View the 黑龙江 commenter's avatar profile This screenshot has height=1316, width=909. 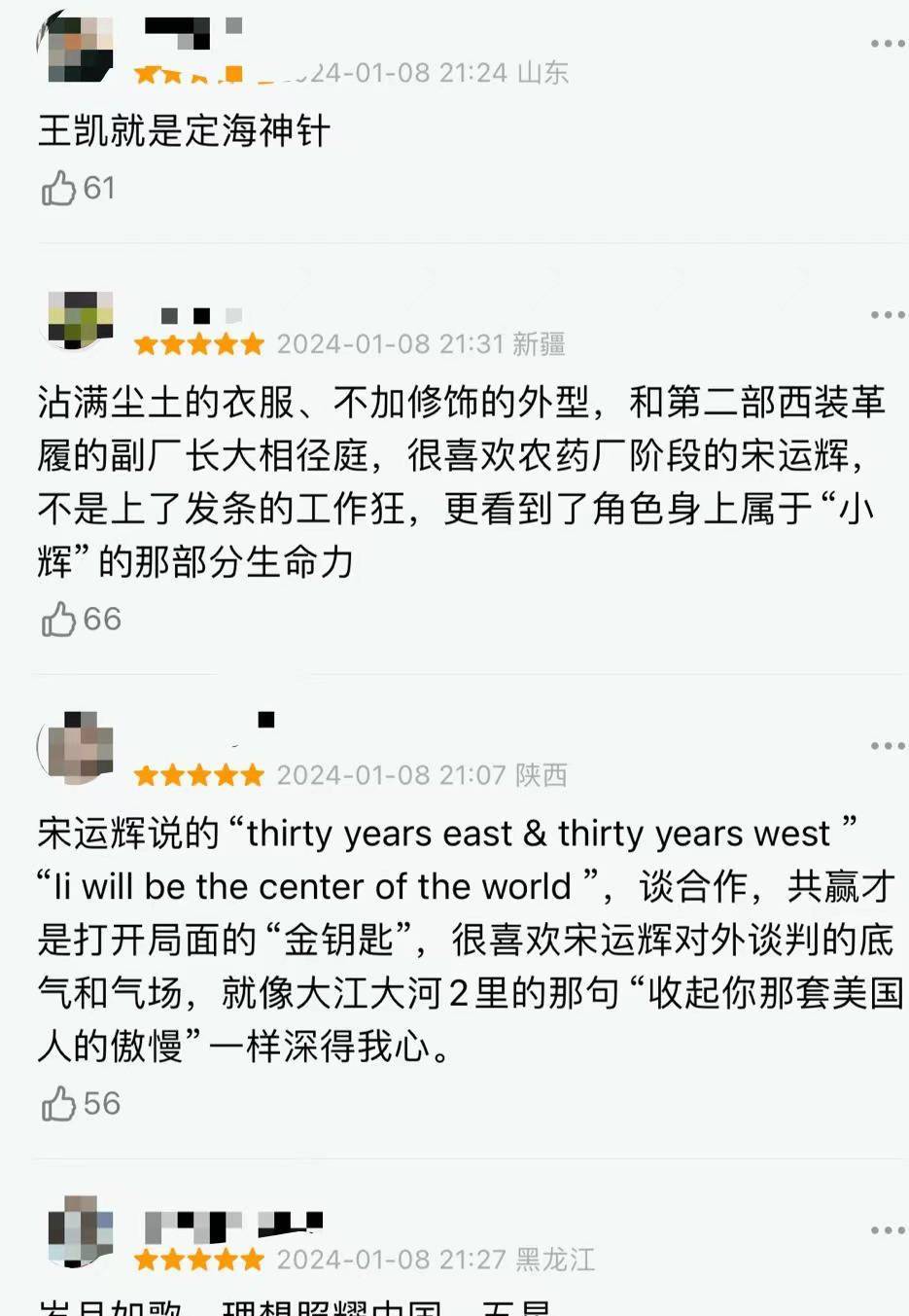[x=80, y=1230]
